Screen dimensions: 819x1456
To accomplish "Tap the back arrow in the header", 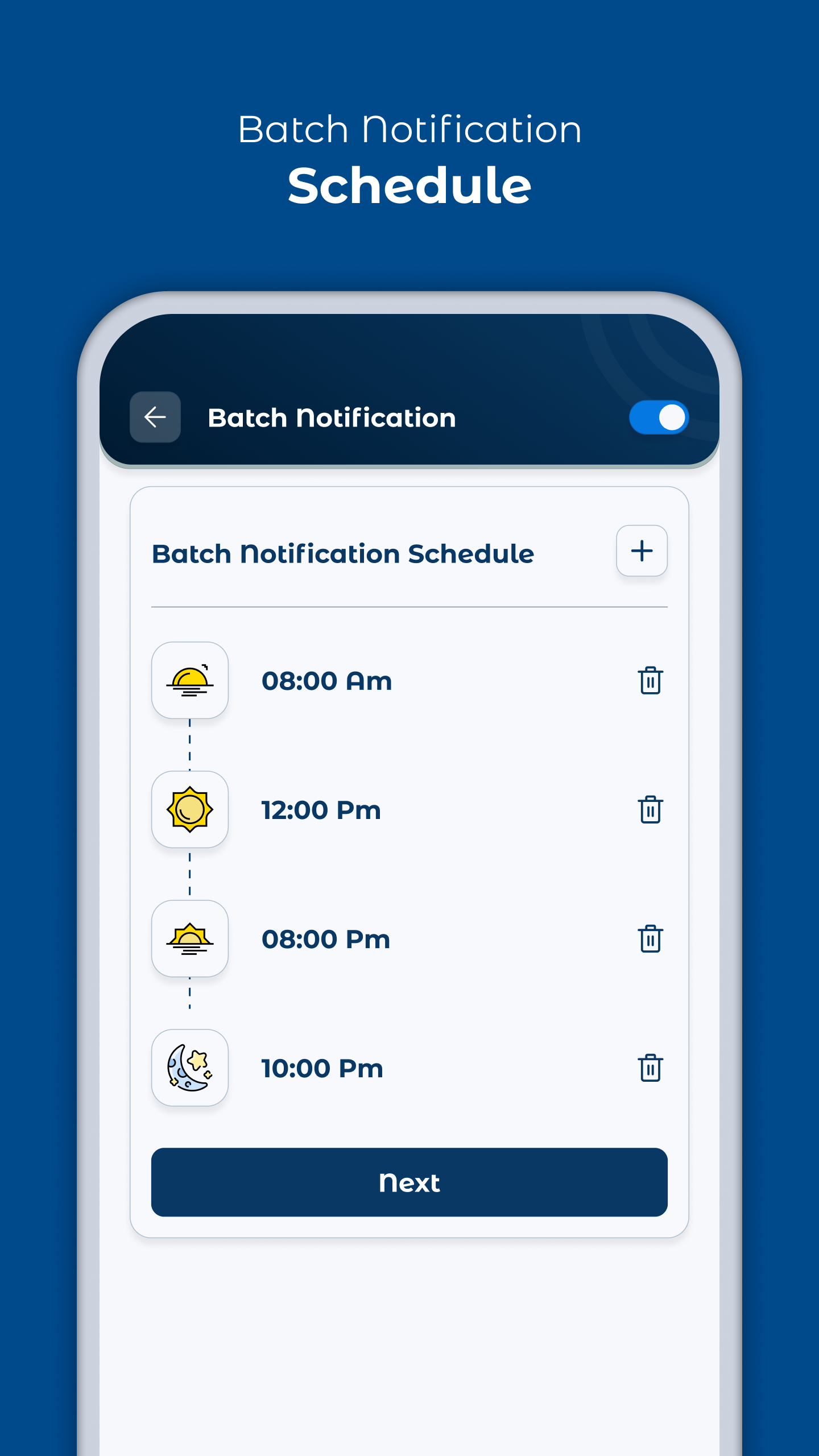I will click(x=155, y=417).
